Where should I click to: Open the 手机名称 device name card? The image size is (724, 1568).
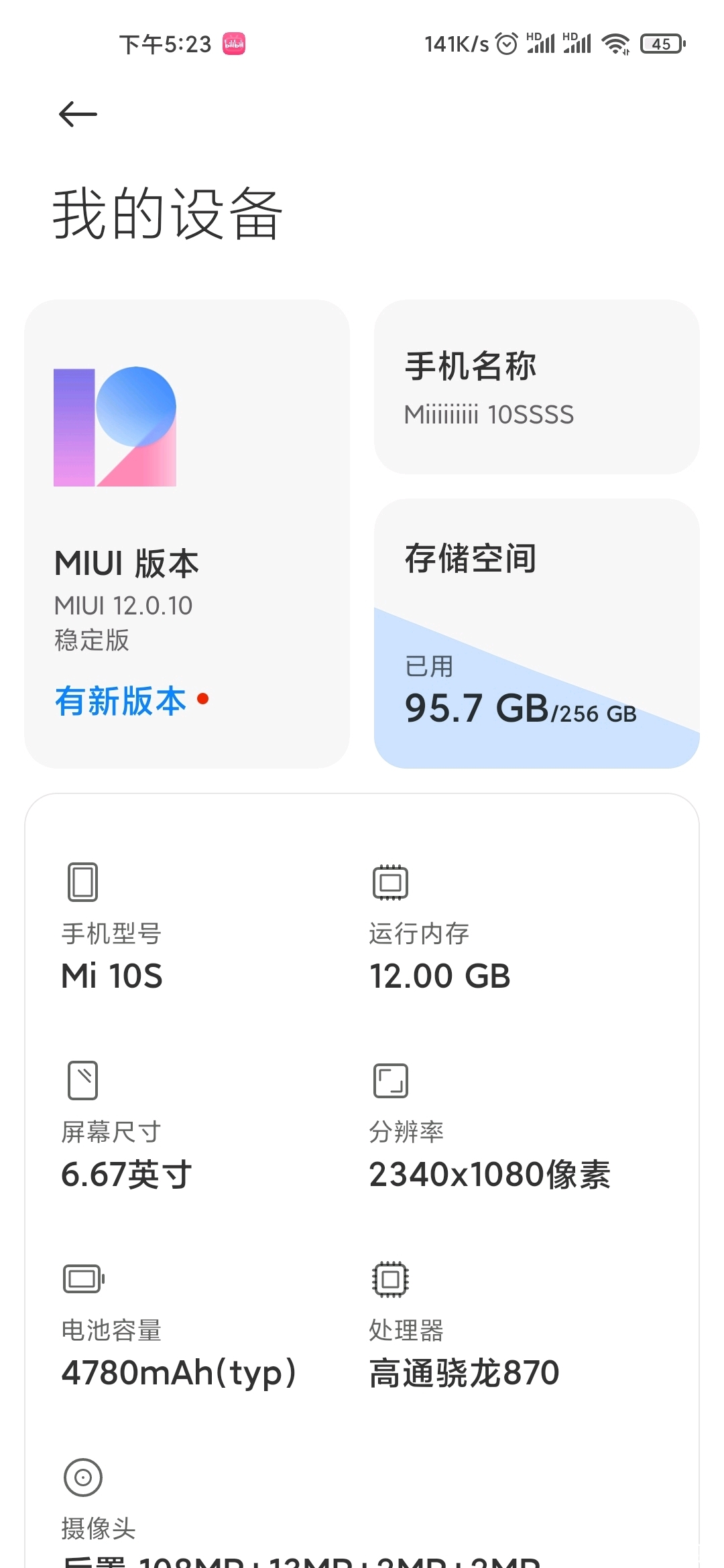pyautogui.click(x=536, y=387)
